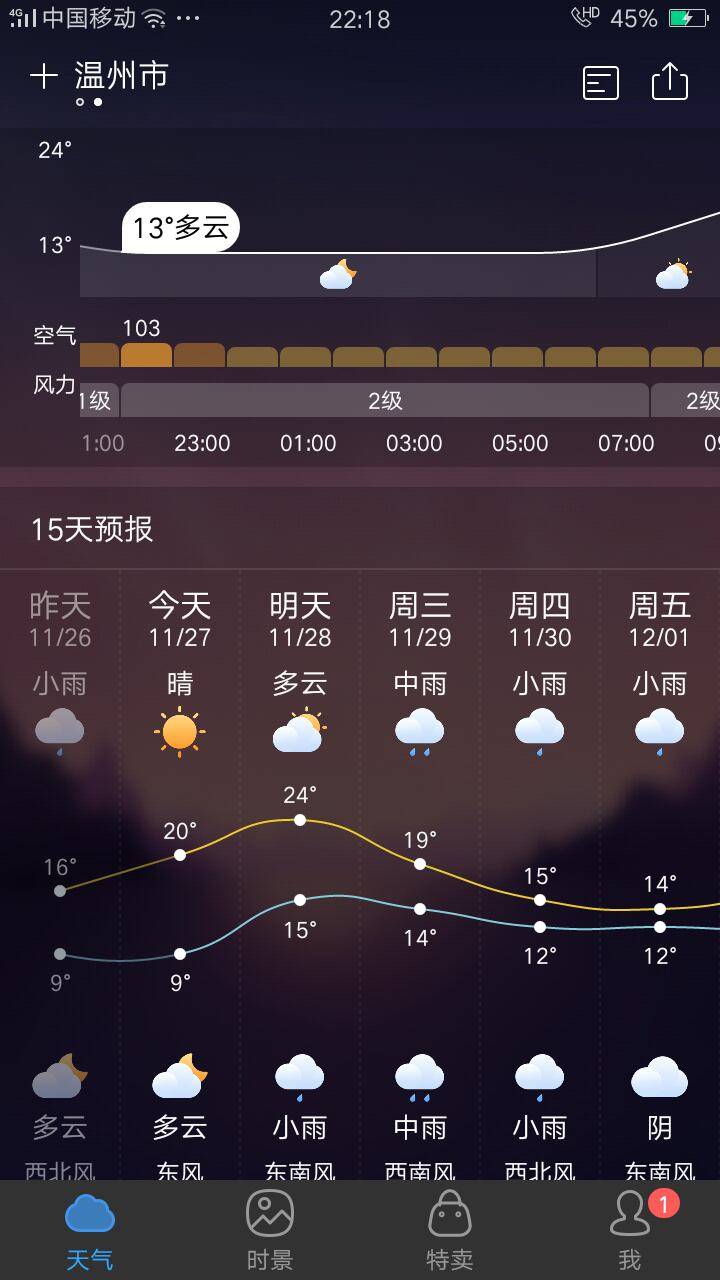Viewport: 720px width, 1280px height.
Task: Open the 特卖 shopping tab
Action: 449,1230
